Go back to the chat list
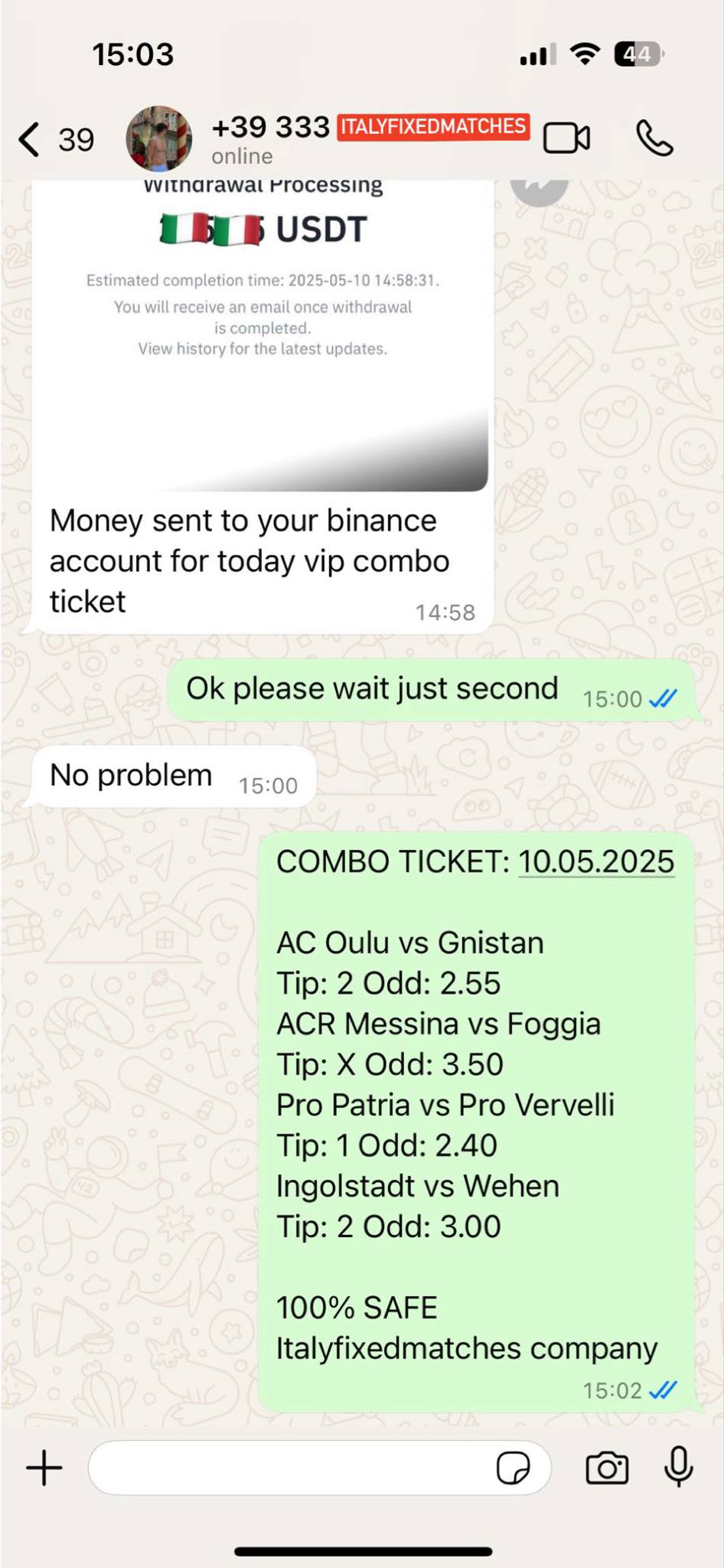Image resolution: width=724 pixels, height=1568 pixels. pyautogui.click(x=55, y=139)
